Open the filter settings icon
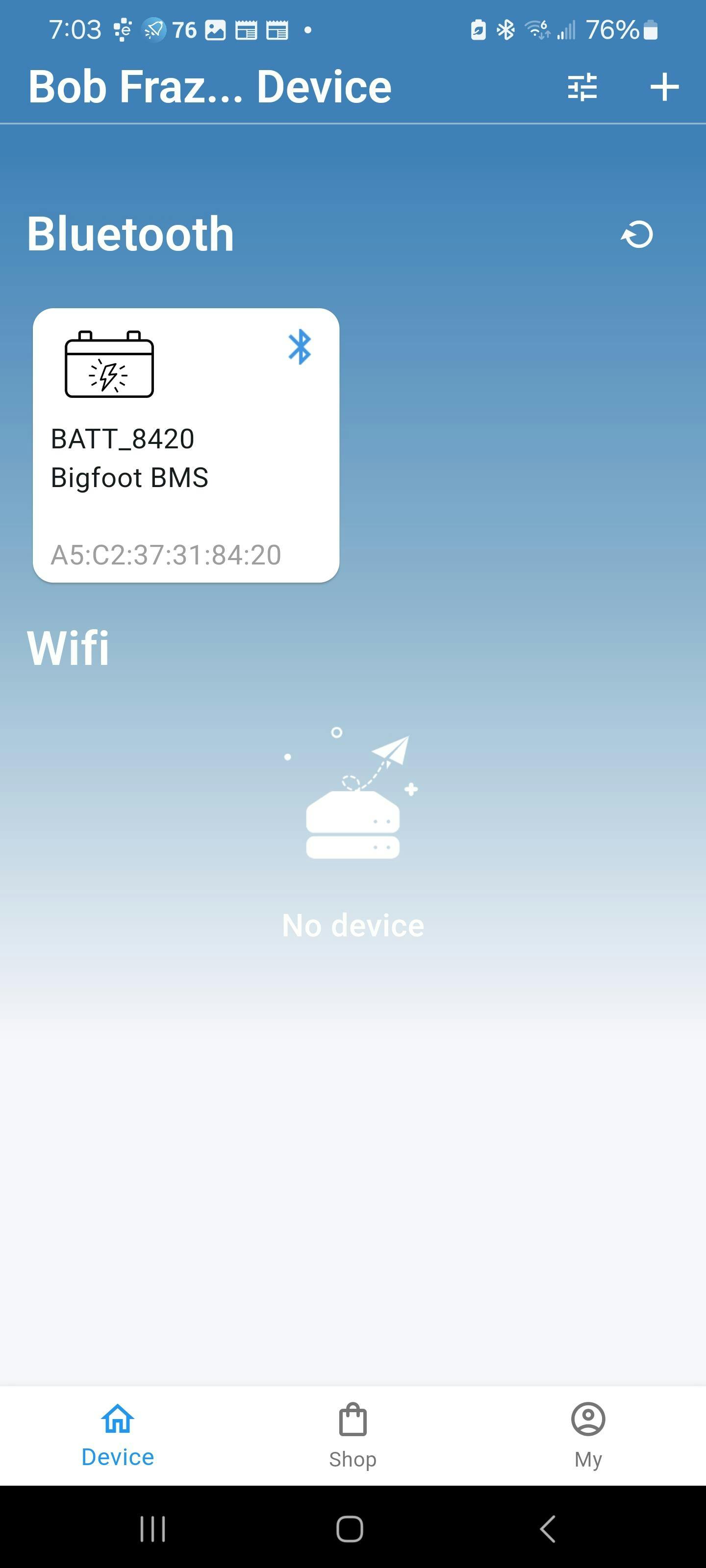 582,87
